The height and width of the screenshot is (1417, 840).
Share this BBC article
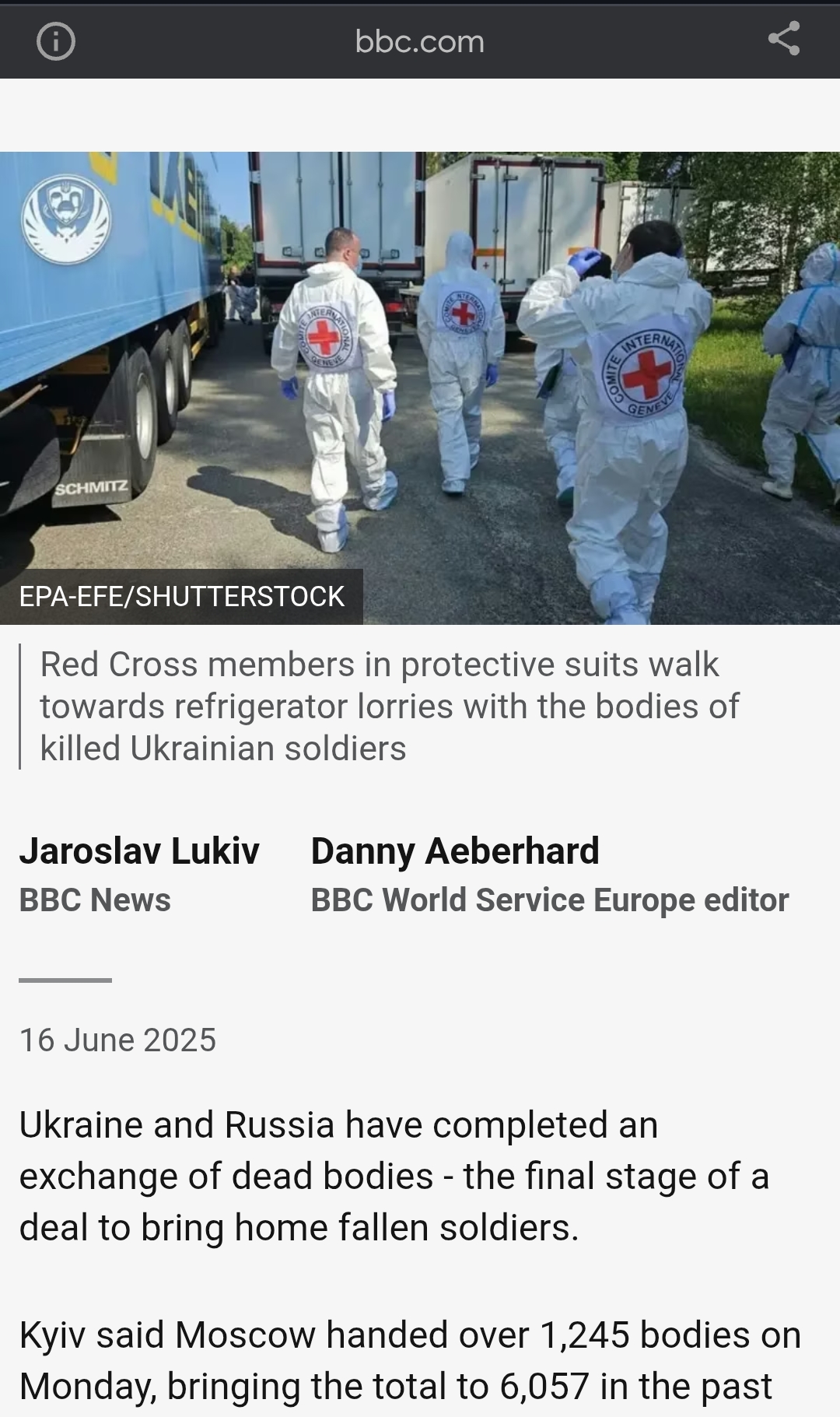tap(783, 39)
